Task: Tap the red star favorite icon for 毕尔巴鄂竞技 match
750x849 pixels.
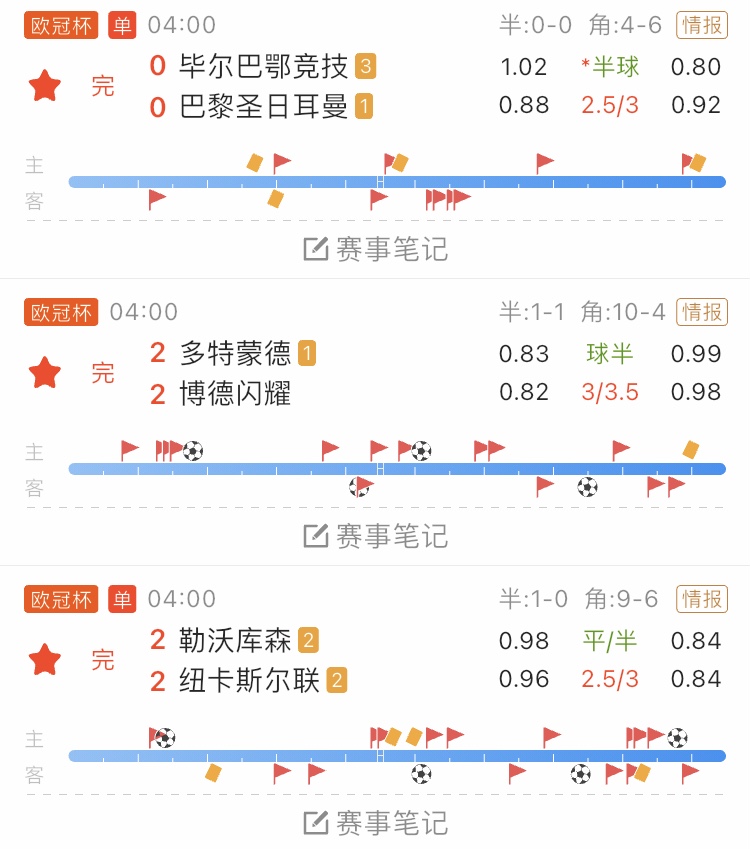Action: click(44, 87)
